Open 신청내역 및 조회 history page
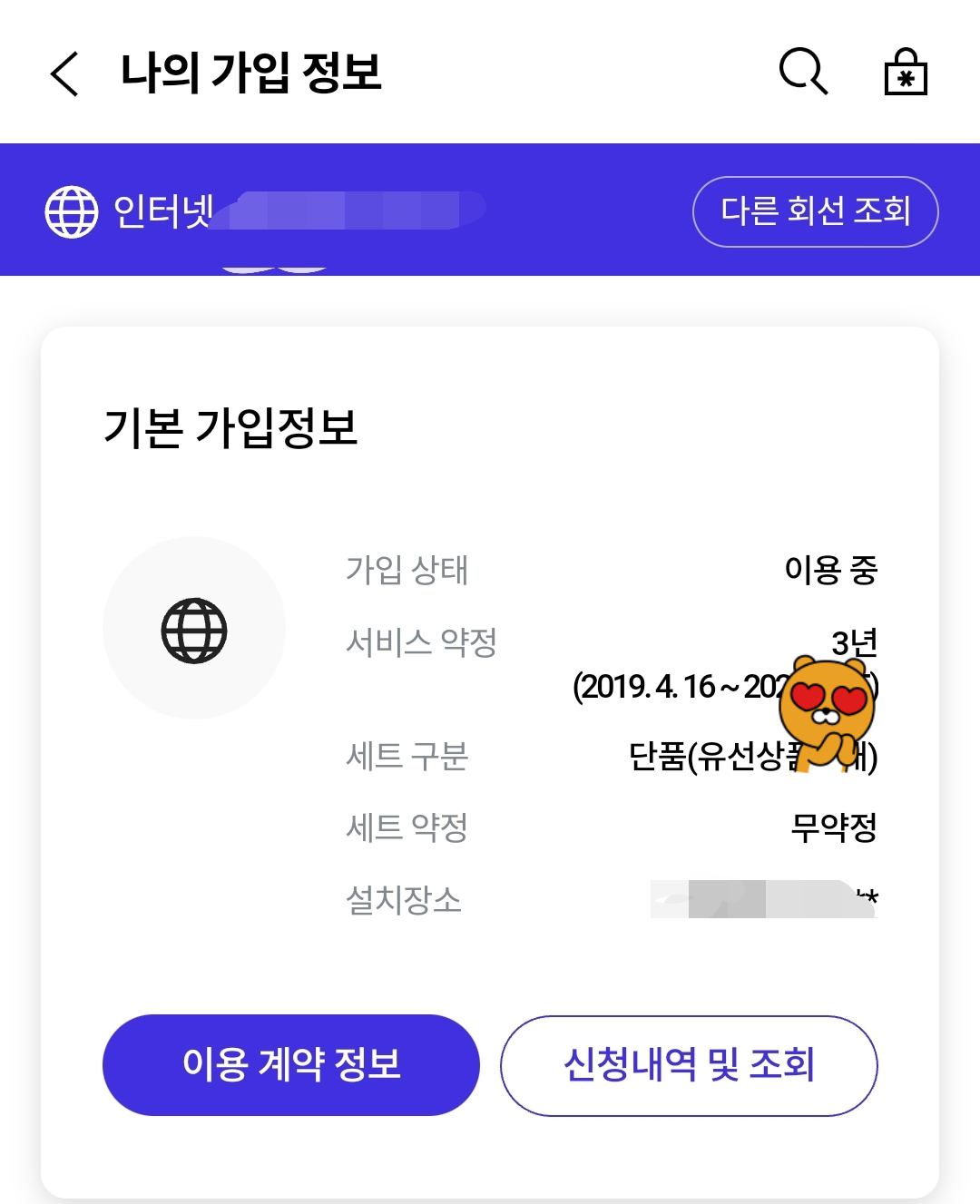The image size is (980, 1204). coord(690,1063)
